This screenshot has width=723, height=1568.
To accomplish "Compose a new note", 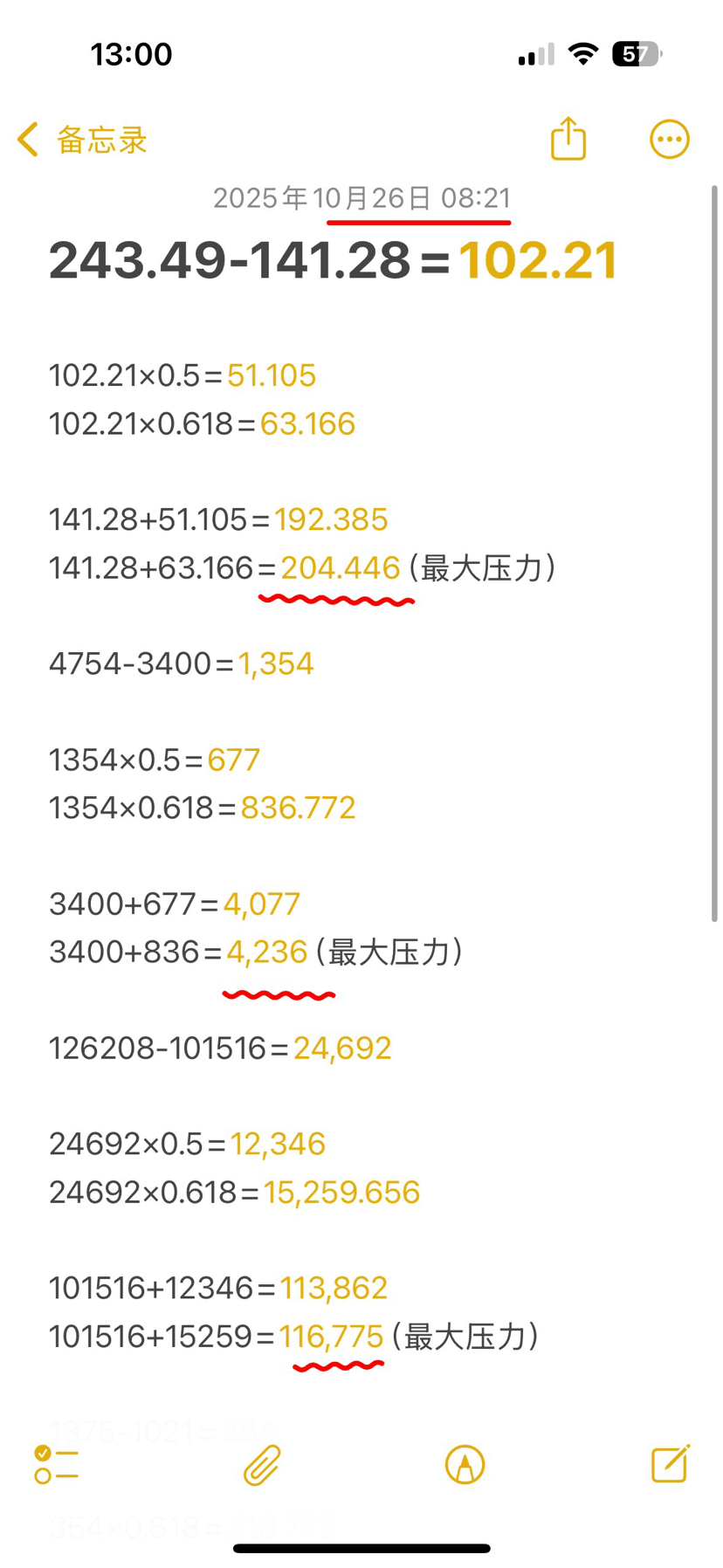I will click(671, 1463).
